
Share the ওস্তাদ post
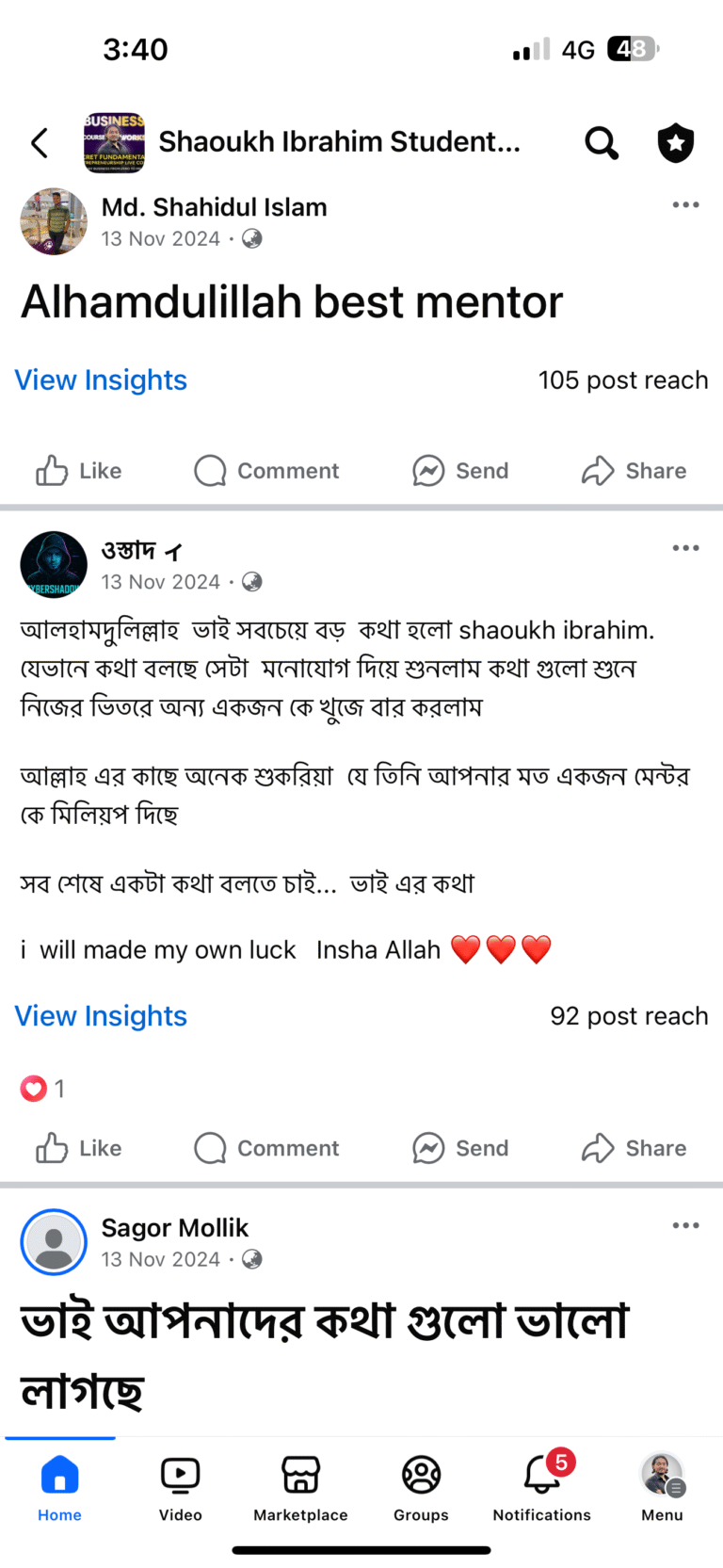pos(634,1148)
